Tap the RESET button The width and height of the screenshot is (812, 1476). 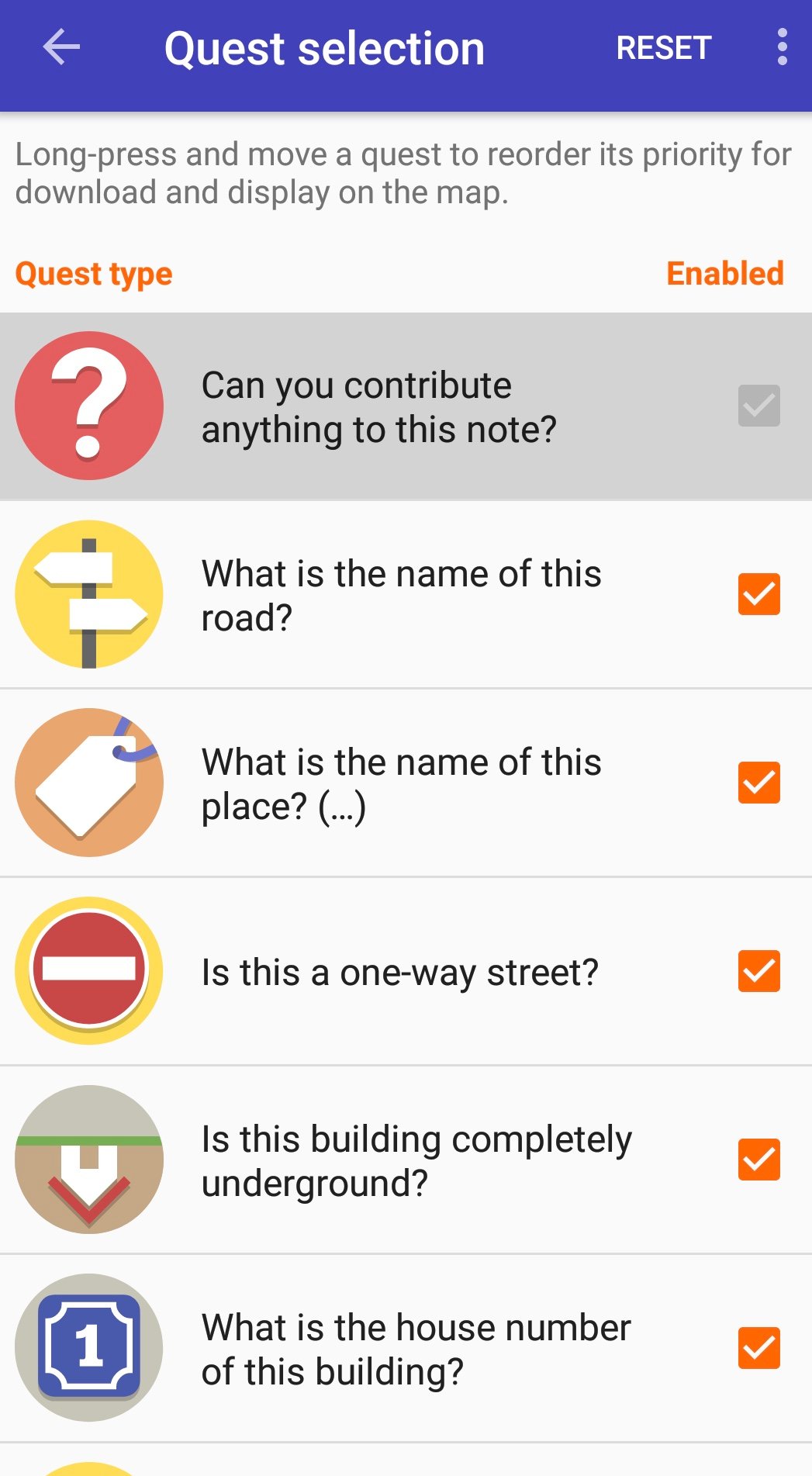point(663,48)
